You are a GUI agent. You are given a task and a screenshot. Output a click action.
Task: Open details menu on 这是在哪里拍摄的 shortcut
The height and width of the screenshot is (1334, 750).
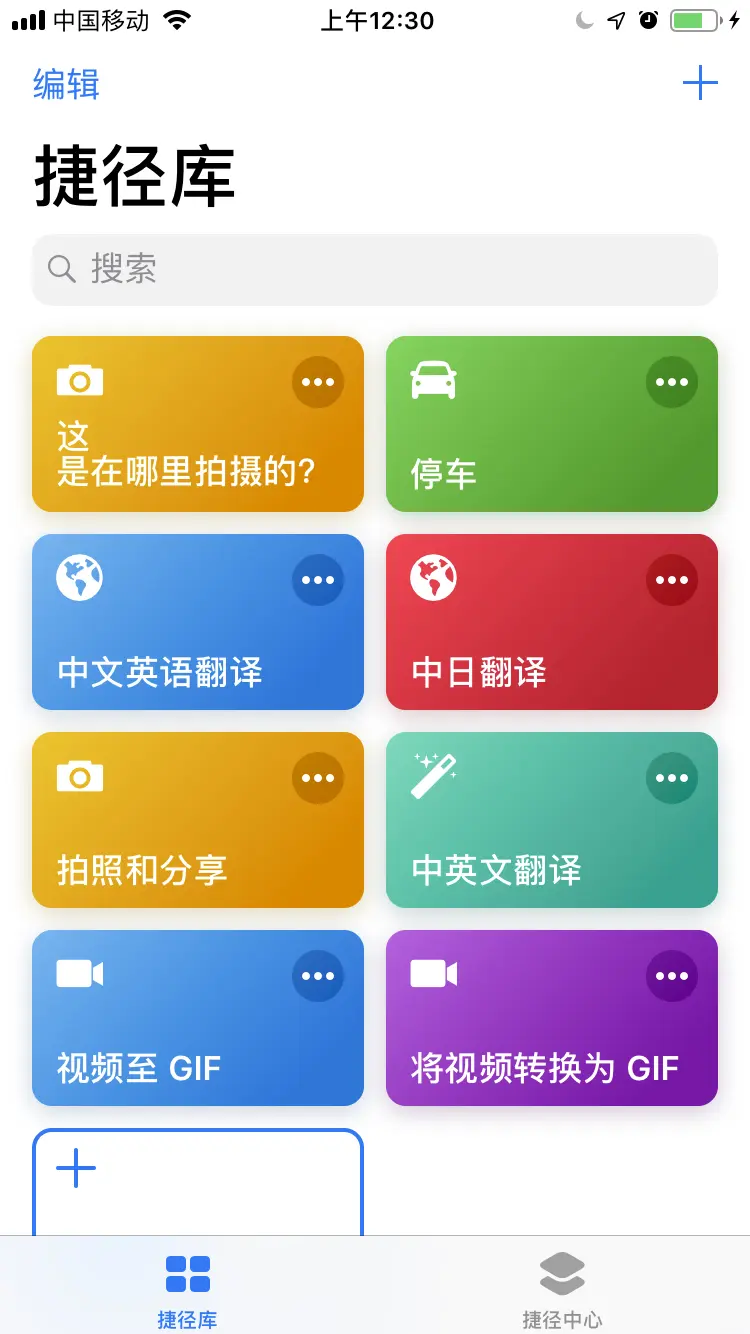(x=317, y=381)
